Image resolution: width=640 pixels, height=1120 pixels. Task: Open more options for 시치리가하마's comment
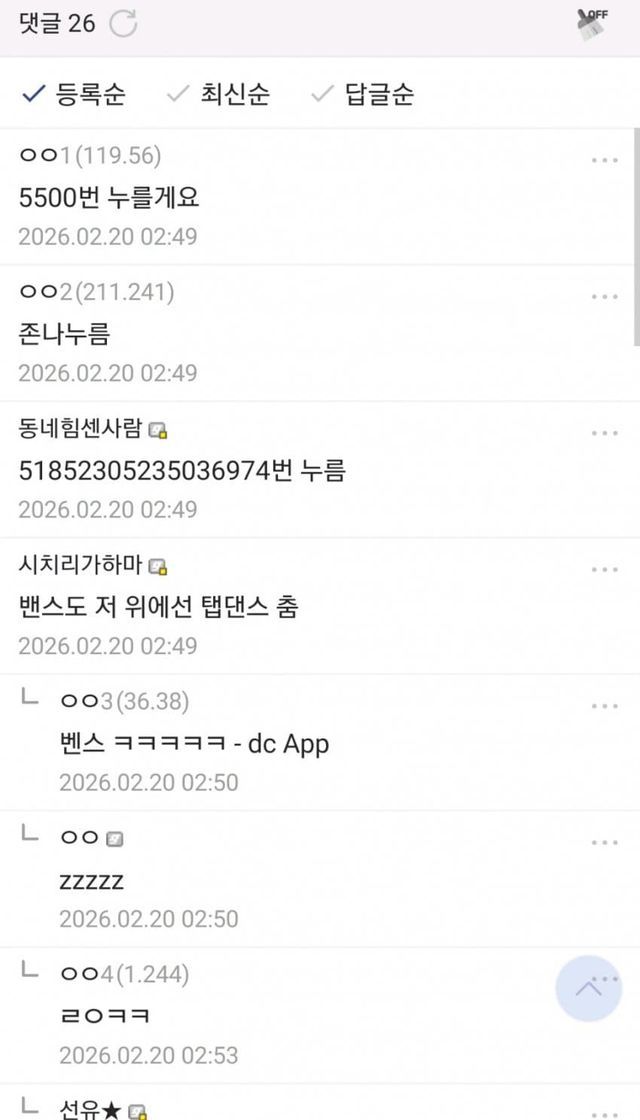coord(604,570)
